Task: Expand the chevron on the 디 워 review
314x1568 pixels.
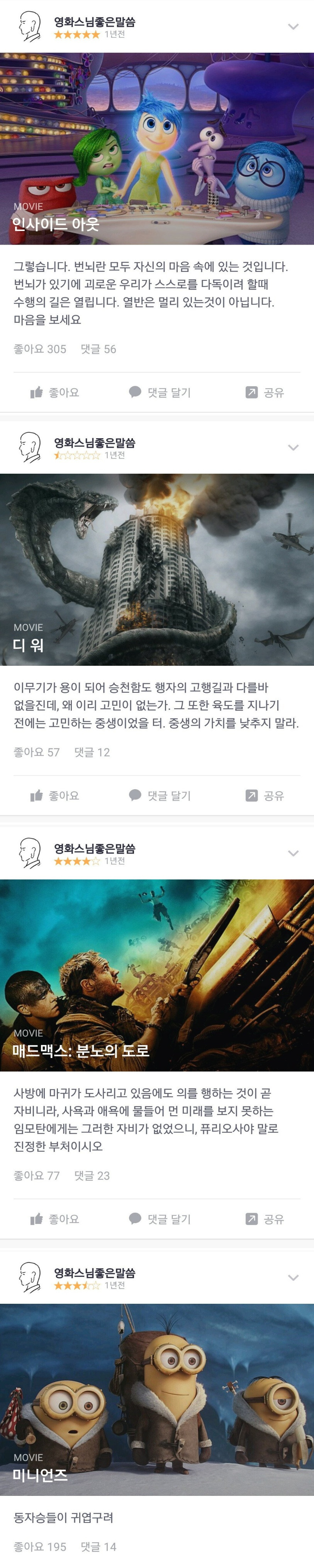Action: click(293, 447)
